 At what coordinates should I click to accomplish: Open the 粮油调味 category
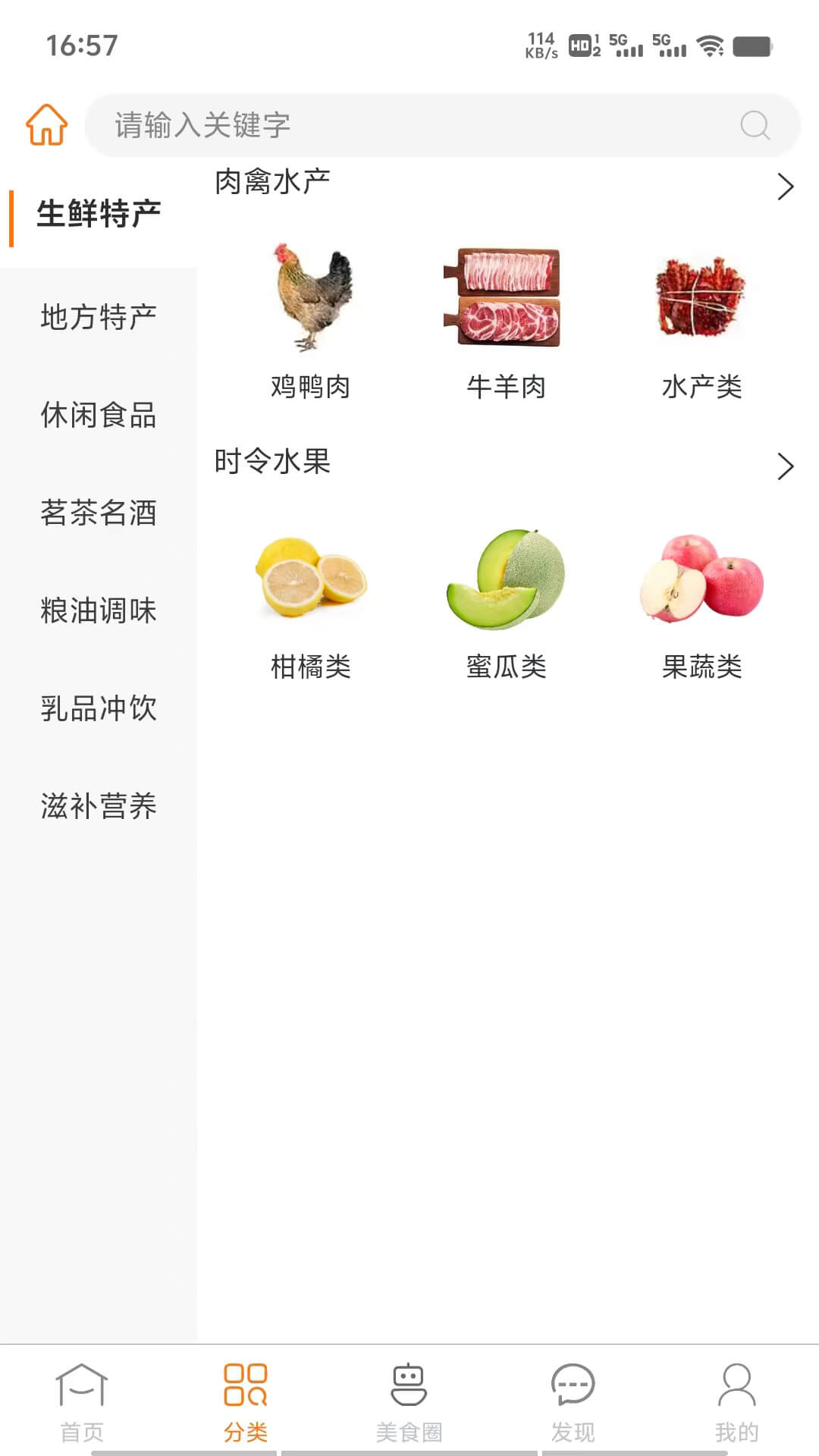pyautogui.click(x=99, y=610)
